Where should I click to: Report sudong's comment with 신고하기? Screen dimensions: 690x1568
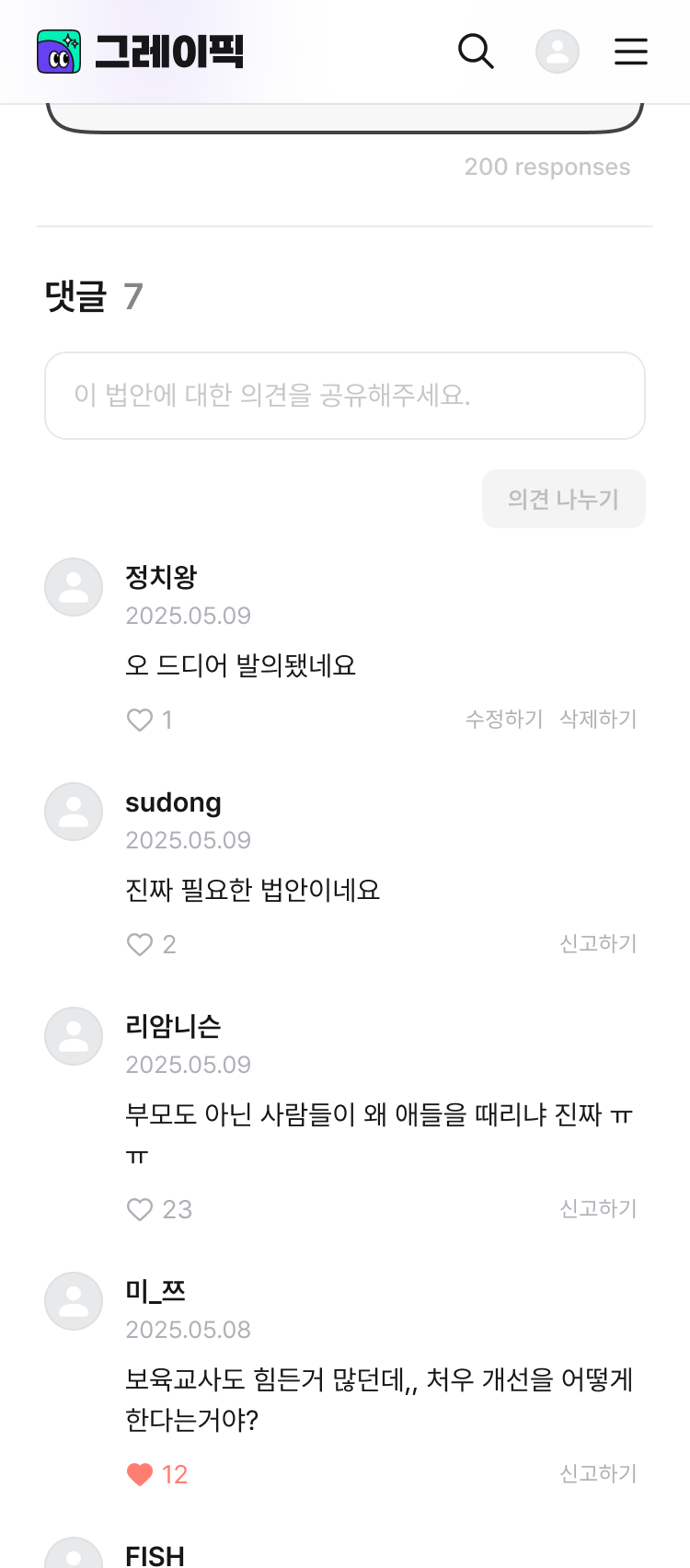(x=598, y=943)
